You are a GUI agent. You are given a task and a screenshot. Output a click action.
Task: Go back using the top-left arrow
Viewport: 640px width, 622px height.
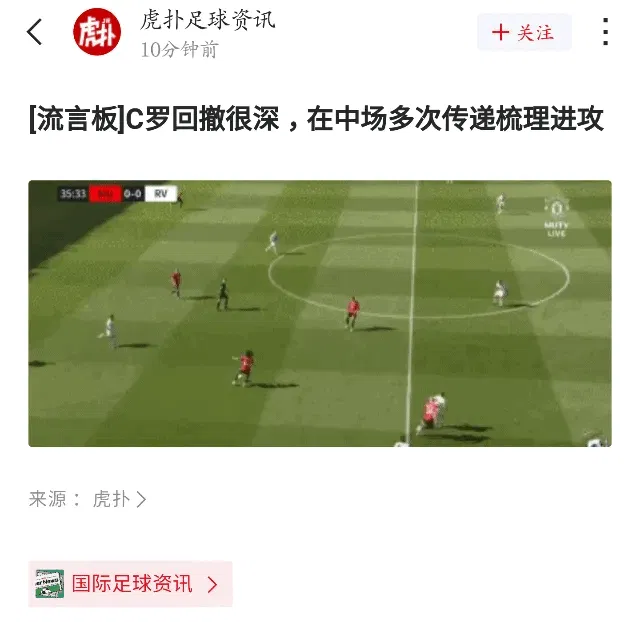click(35, 32)
